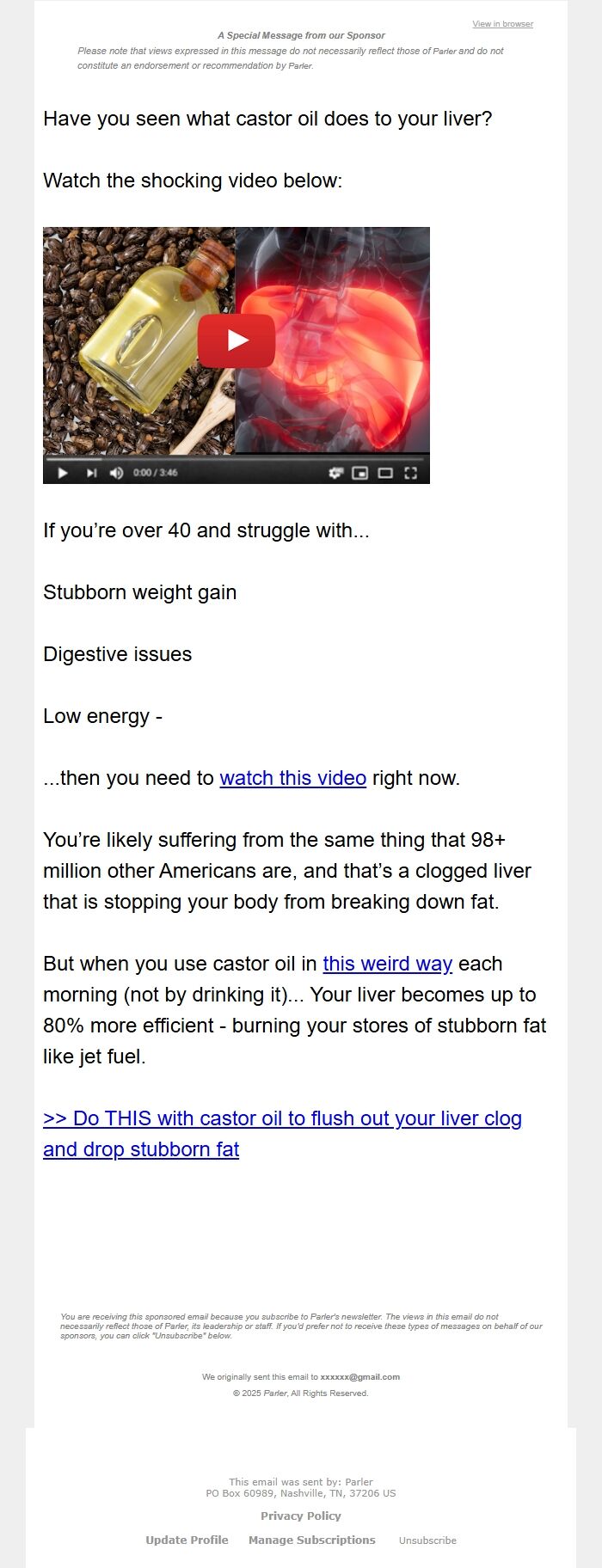Viewport: 602px width, 1568px height.
Task: Open the Update Profile link
Action: (187, 1540)
